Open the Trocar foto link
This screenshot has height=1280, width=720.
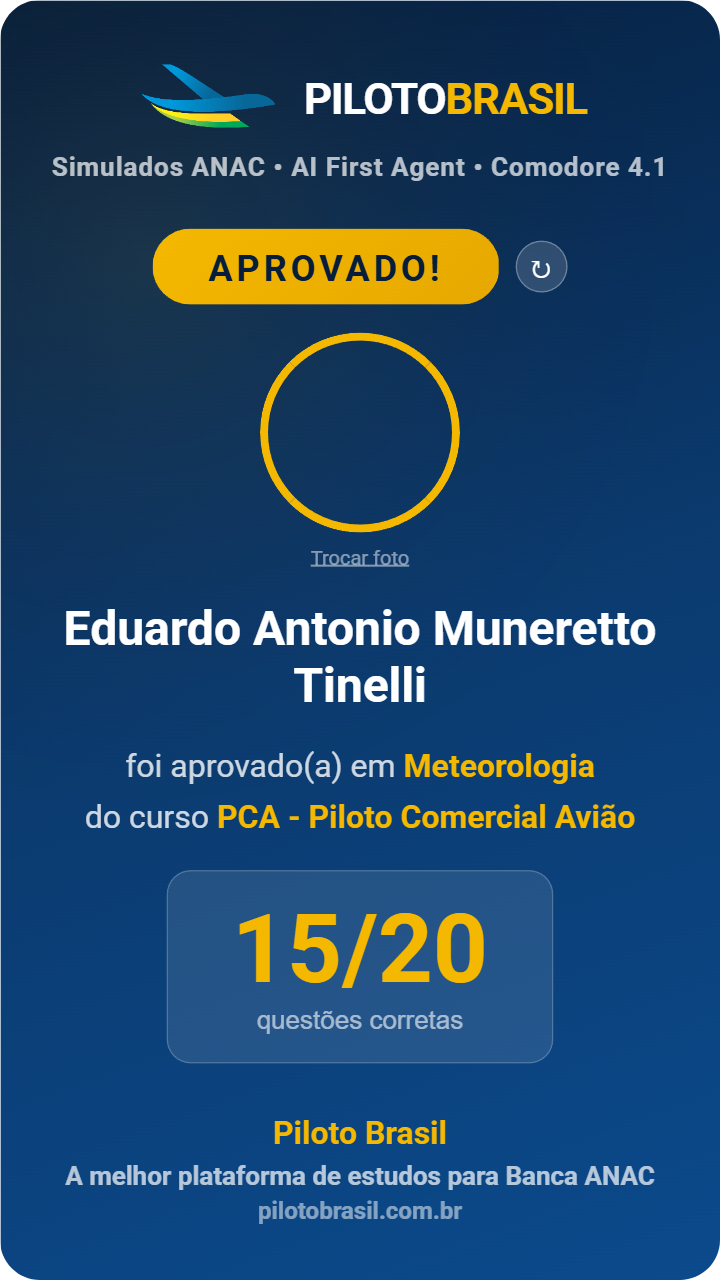[360, 558]
